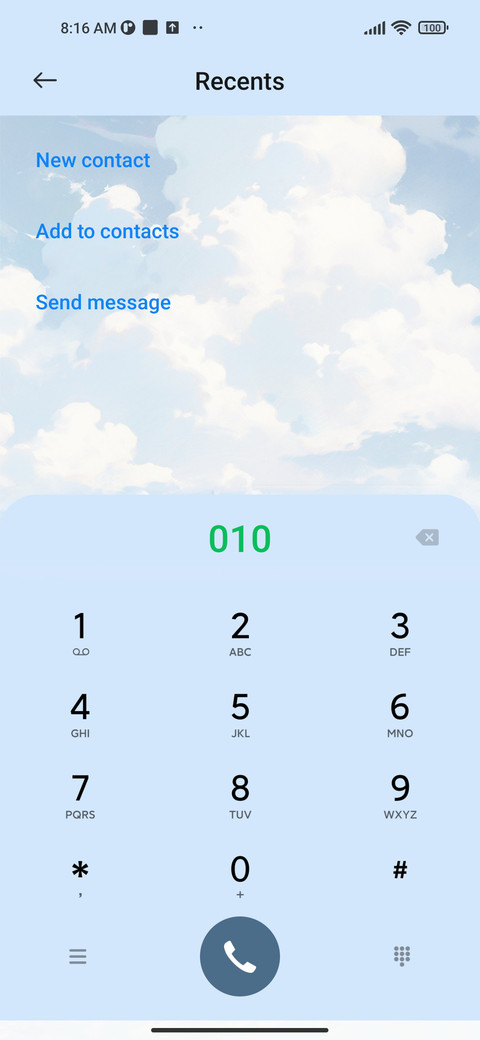The height and width of the screenshot is (1040, 480).
Task: Select Add to contacts
Action: coord(107,231)
